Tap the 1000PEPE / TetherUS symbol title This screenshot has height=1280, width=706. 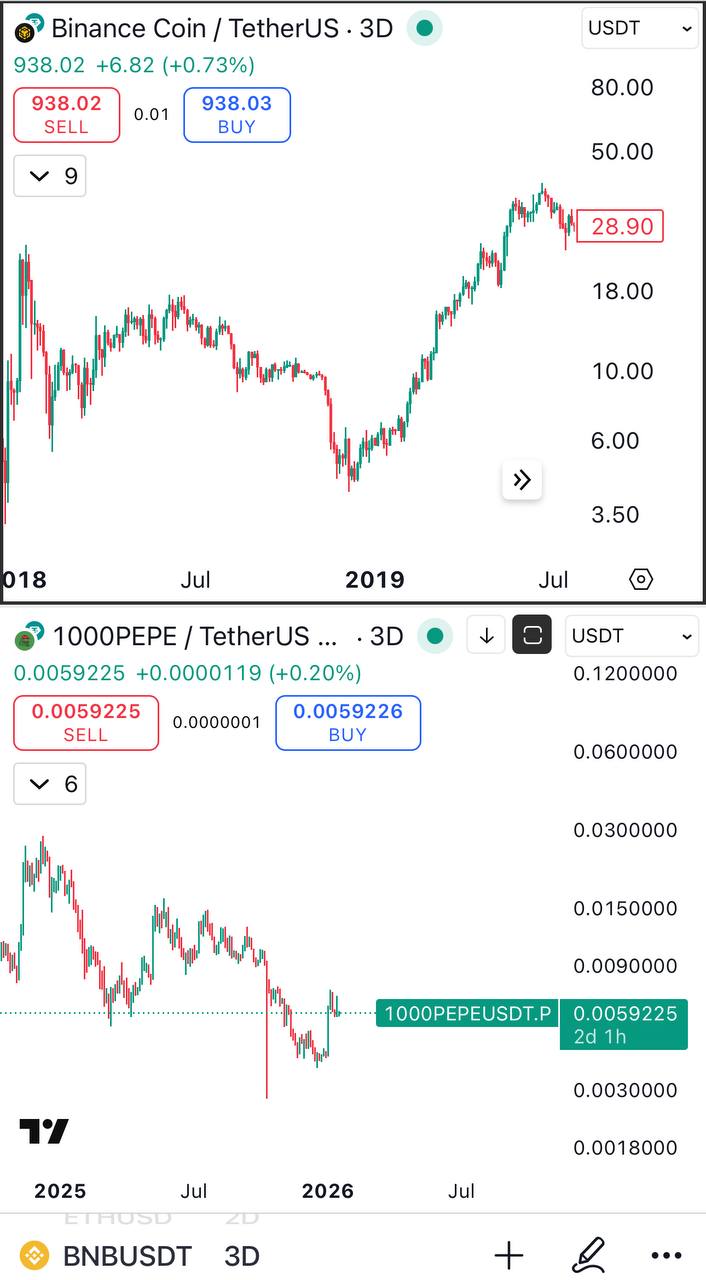(195, 636)
